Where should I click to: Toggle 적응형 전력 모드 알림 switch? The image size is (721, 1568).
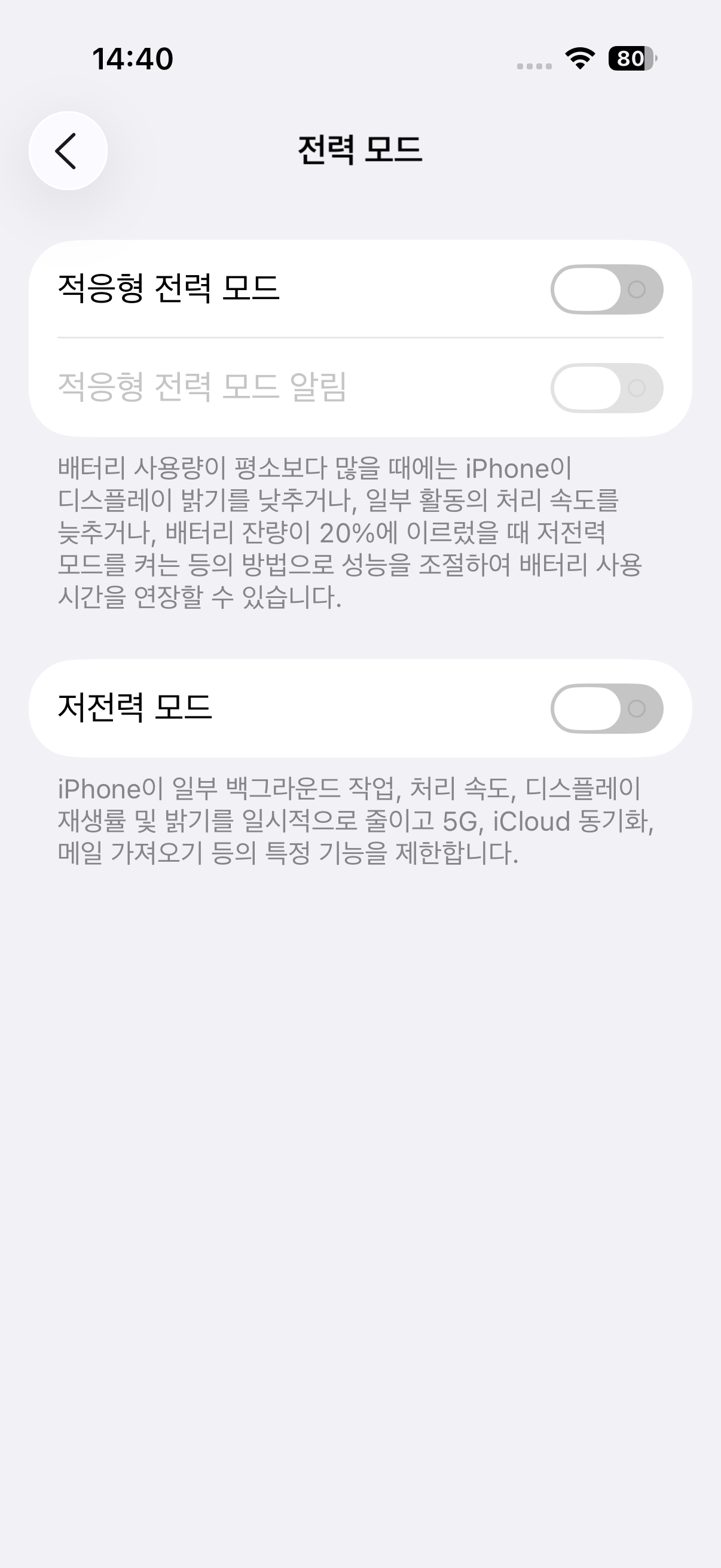(x=606, y=388)
